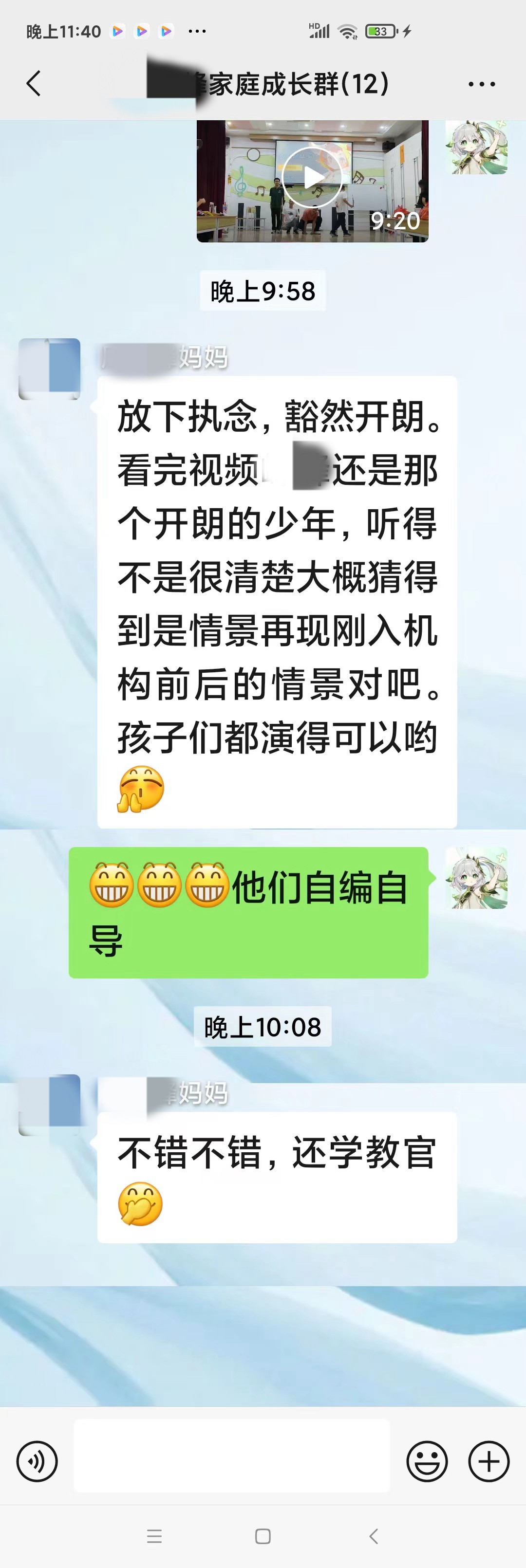Tap system back navigation button

point(374,1536)
